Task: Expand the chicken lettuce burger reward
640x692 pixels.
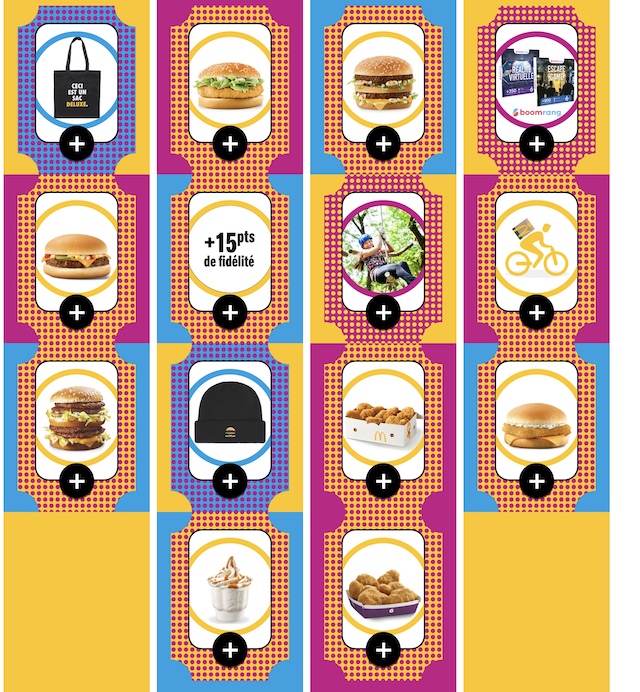Action: 231,145
